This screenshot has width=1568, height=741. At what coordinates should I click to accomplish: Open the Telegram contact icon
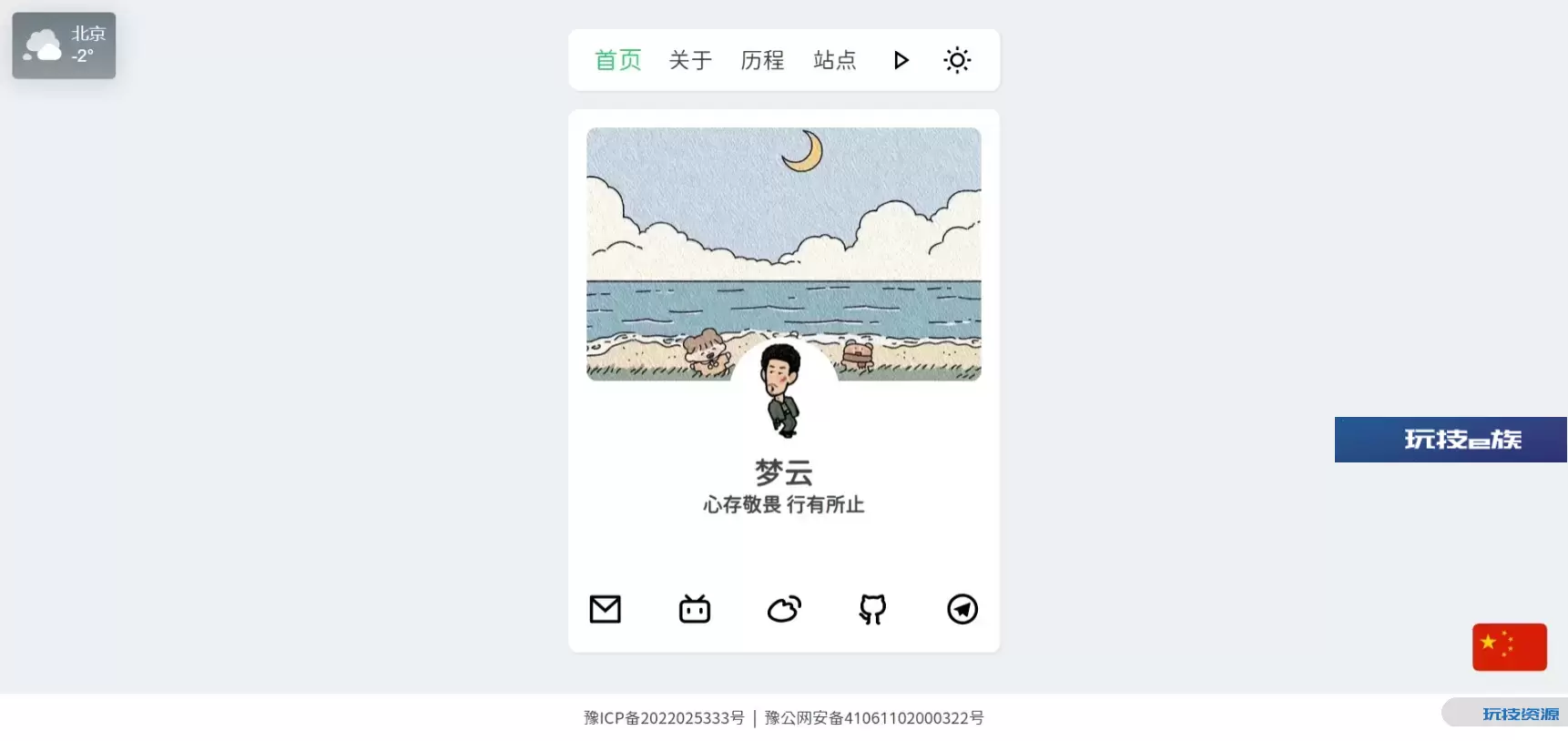(962, 609)
